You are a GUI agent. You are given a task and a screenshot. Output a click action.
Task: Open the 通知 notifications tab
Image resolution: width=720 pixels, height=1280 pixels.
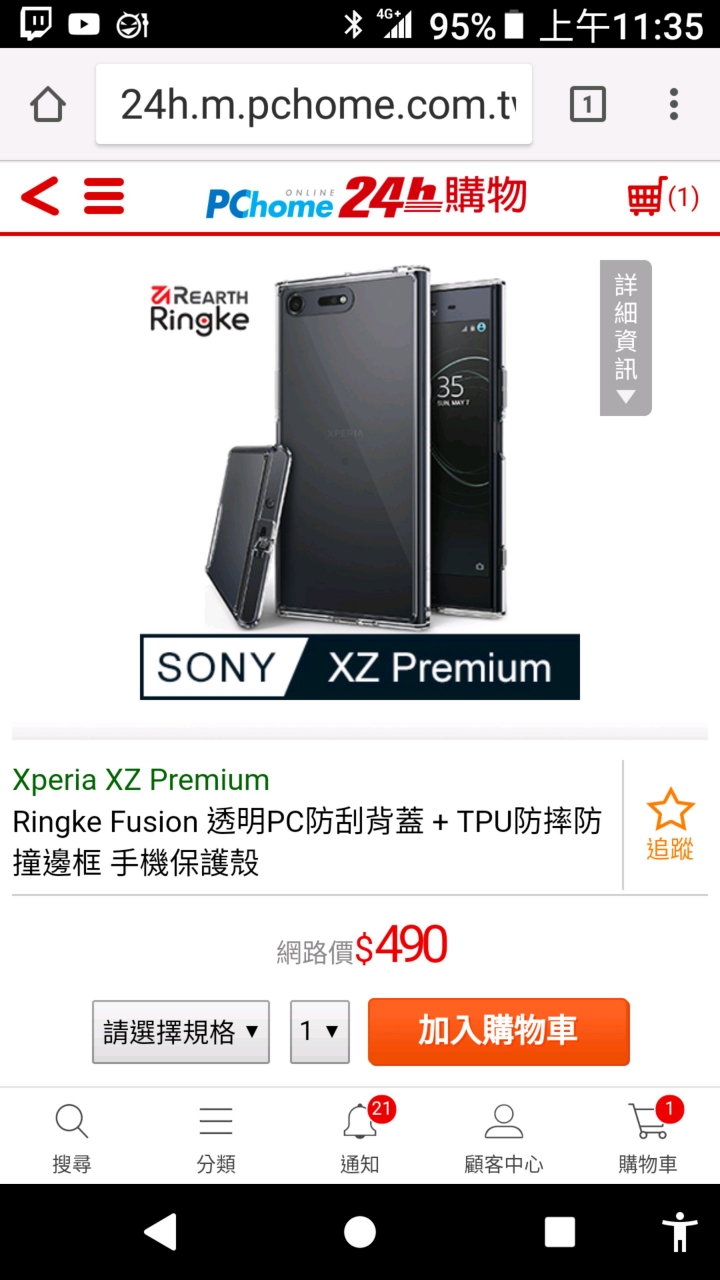coord(360,1137)
